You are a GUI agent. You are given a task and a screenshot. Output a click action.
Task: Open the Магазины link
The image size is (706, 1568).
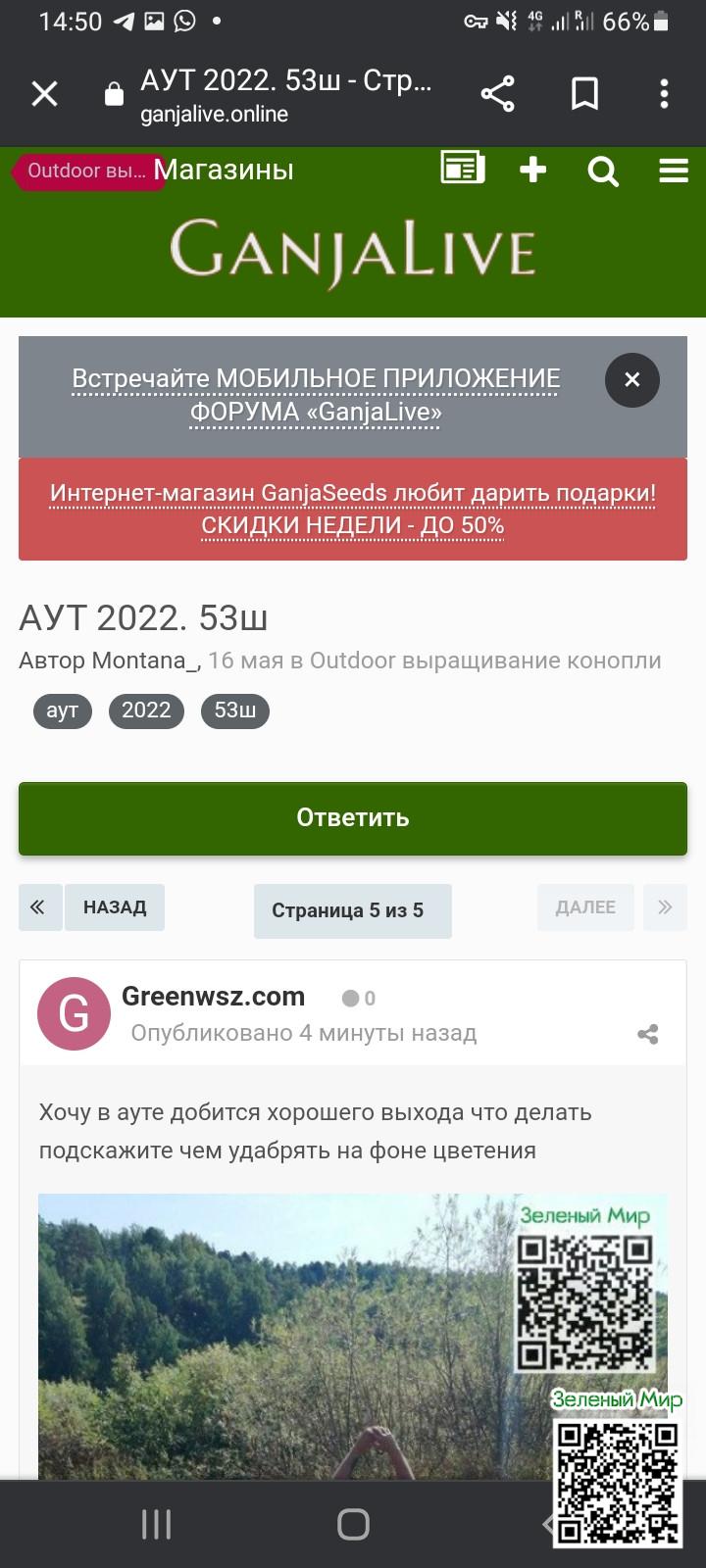226,171
